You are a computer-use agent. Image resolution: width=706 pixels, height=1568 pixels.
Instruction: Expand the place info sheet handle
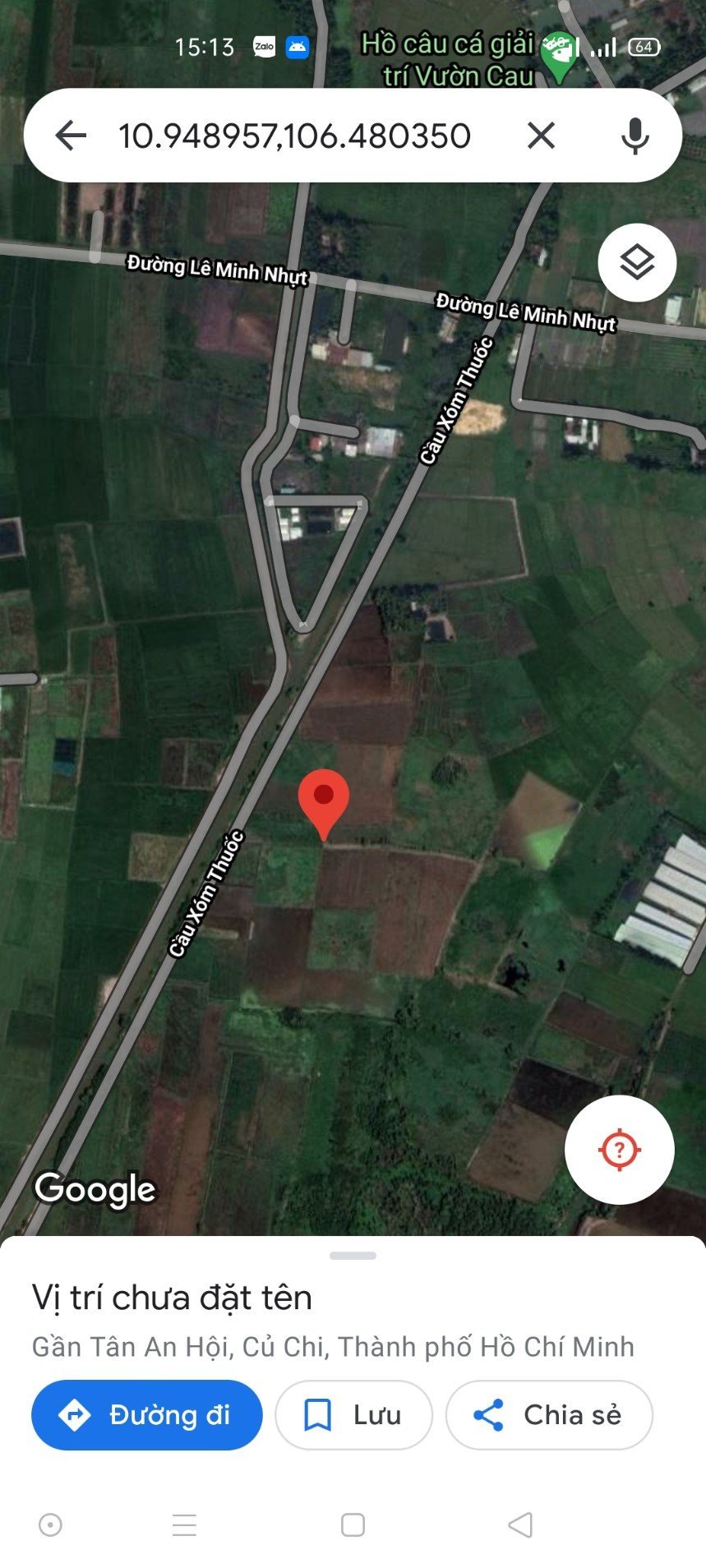pos(353,1255)
